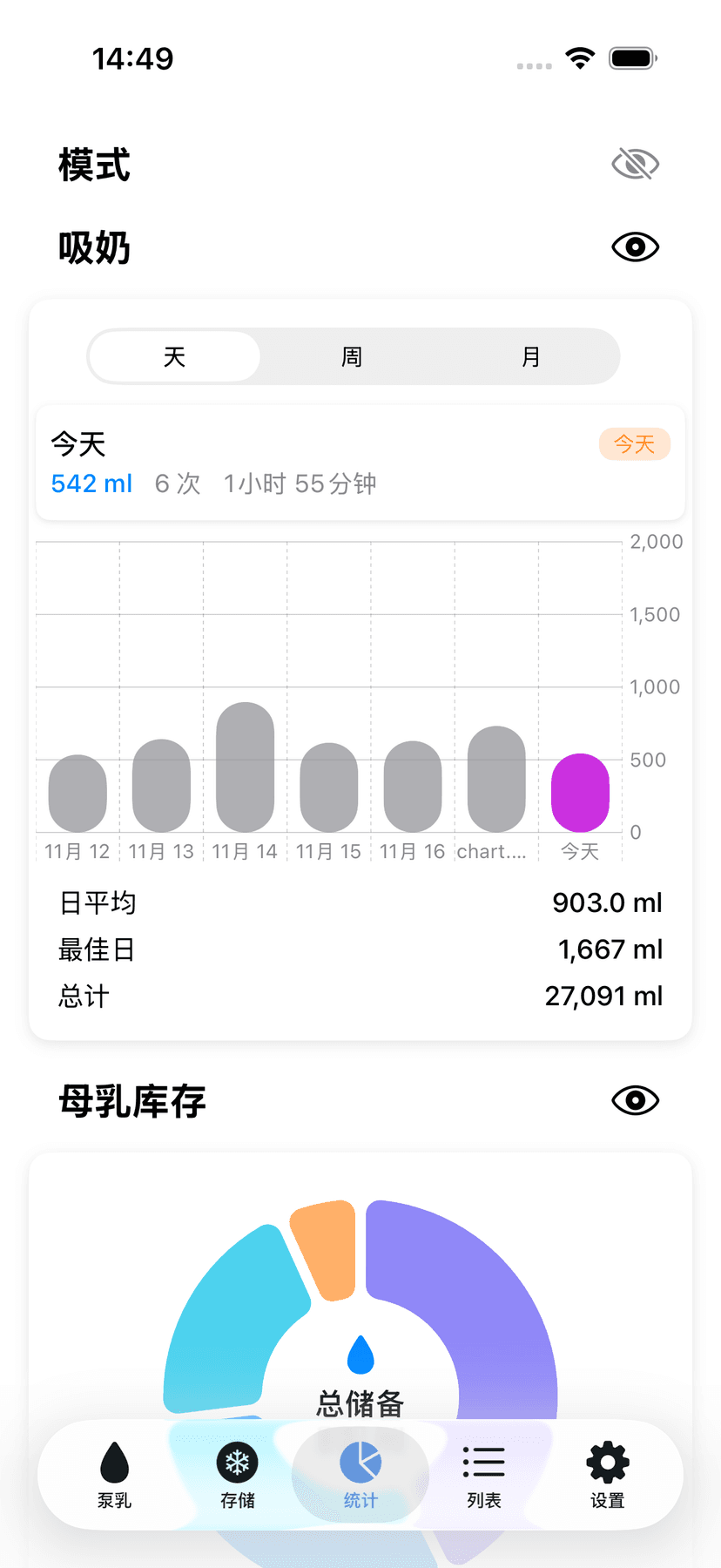
Task: Show the hidden 模式 section
Action: [635, 164]
